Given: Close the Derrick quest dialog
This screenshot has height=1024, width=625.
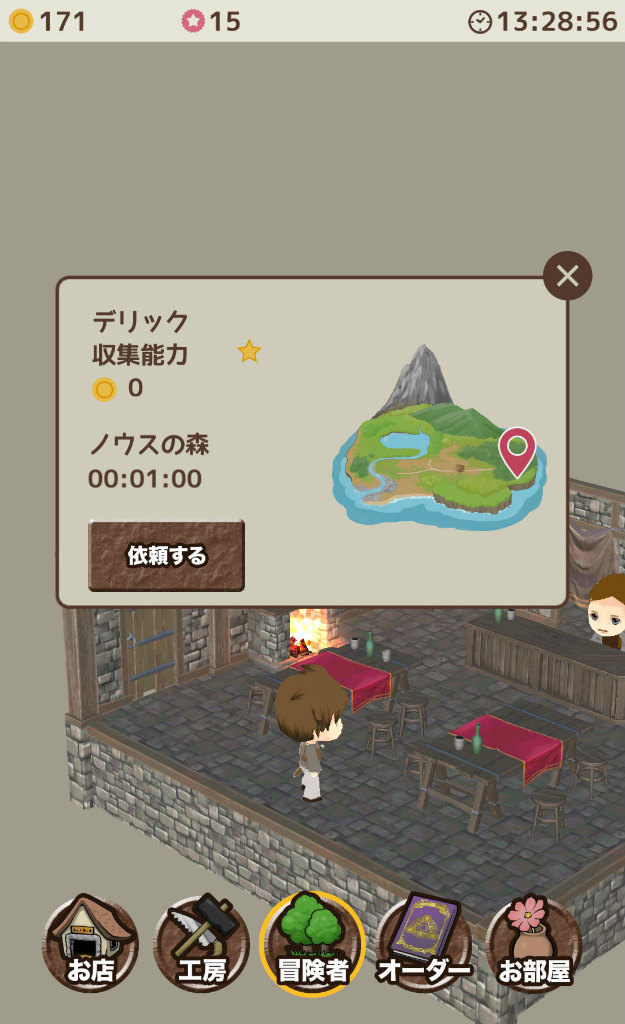Looking at the screenshot, I should click(567, 276).
